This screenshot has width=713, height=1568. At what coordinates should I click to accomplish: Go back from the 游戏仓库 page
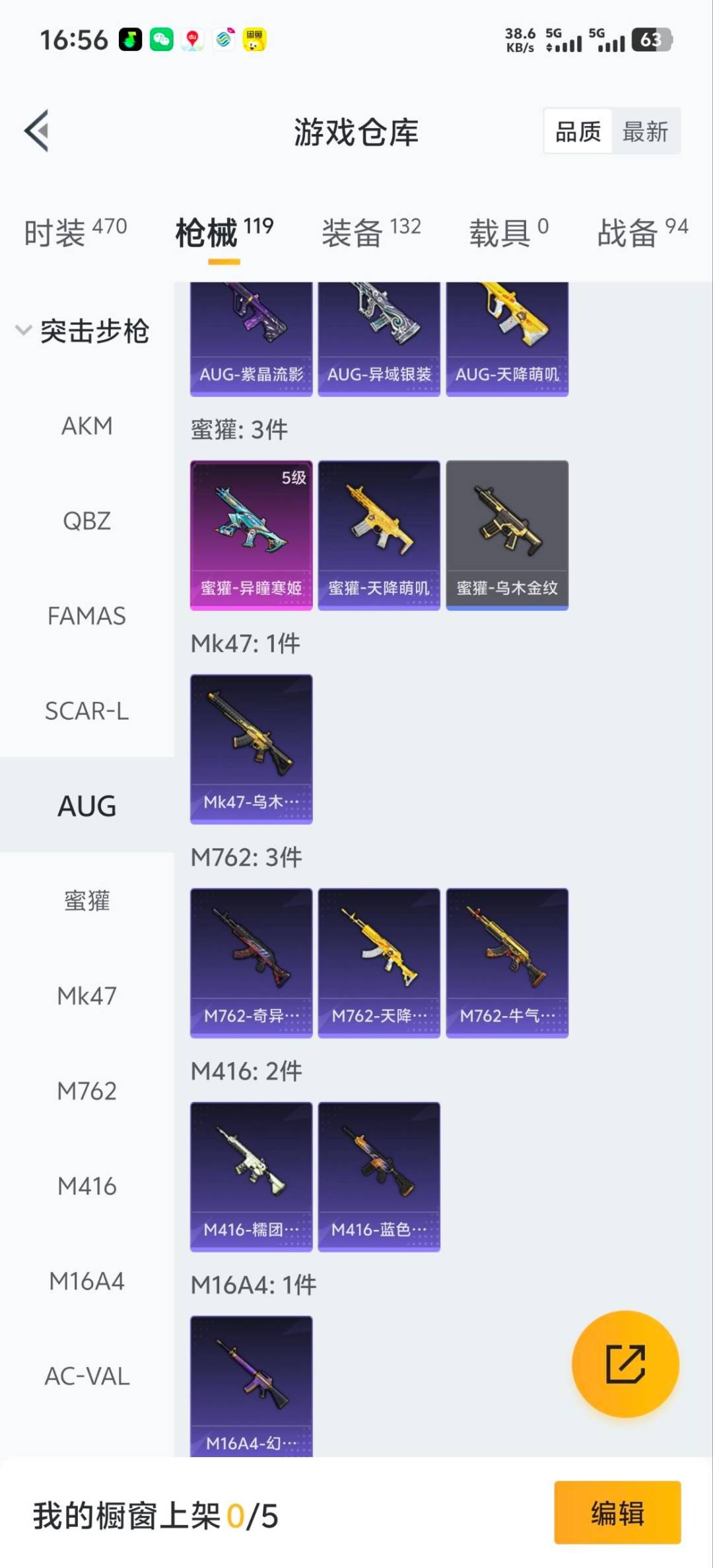[37, 131]
